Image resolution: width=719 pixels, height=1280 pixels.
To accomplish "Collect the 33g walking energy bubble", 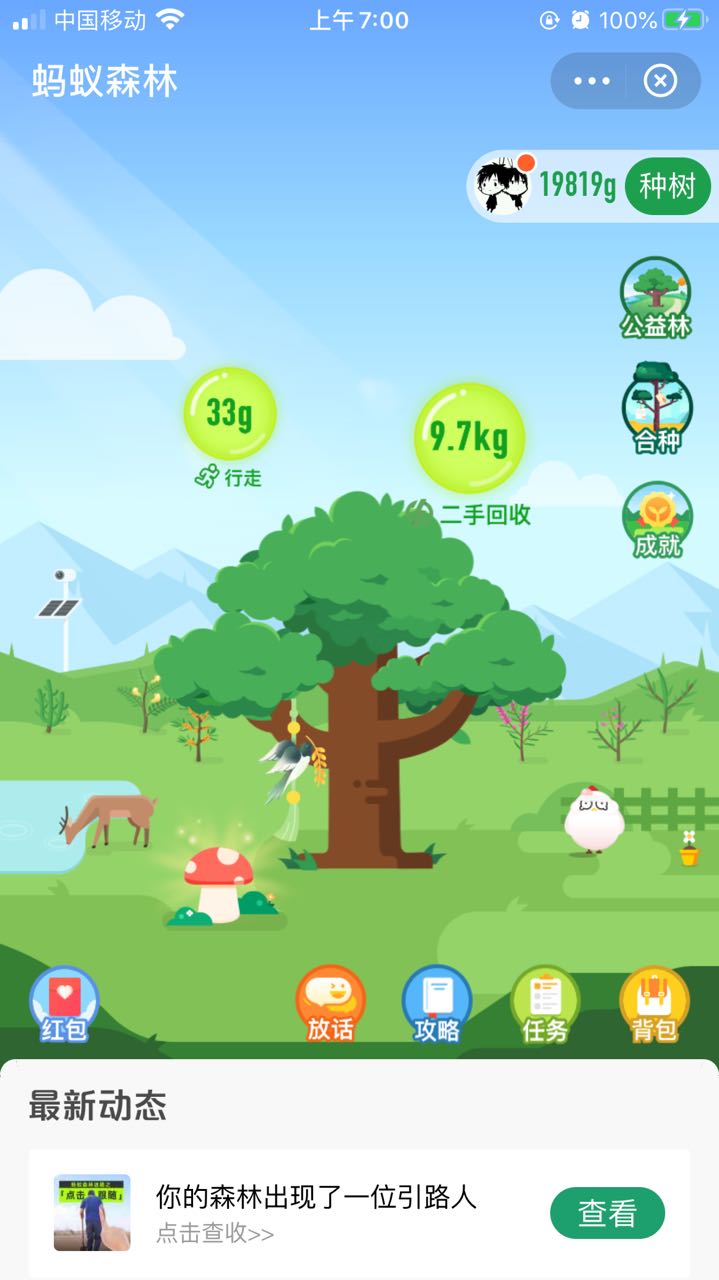I will tap(230, 414).
